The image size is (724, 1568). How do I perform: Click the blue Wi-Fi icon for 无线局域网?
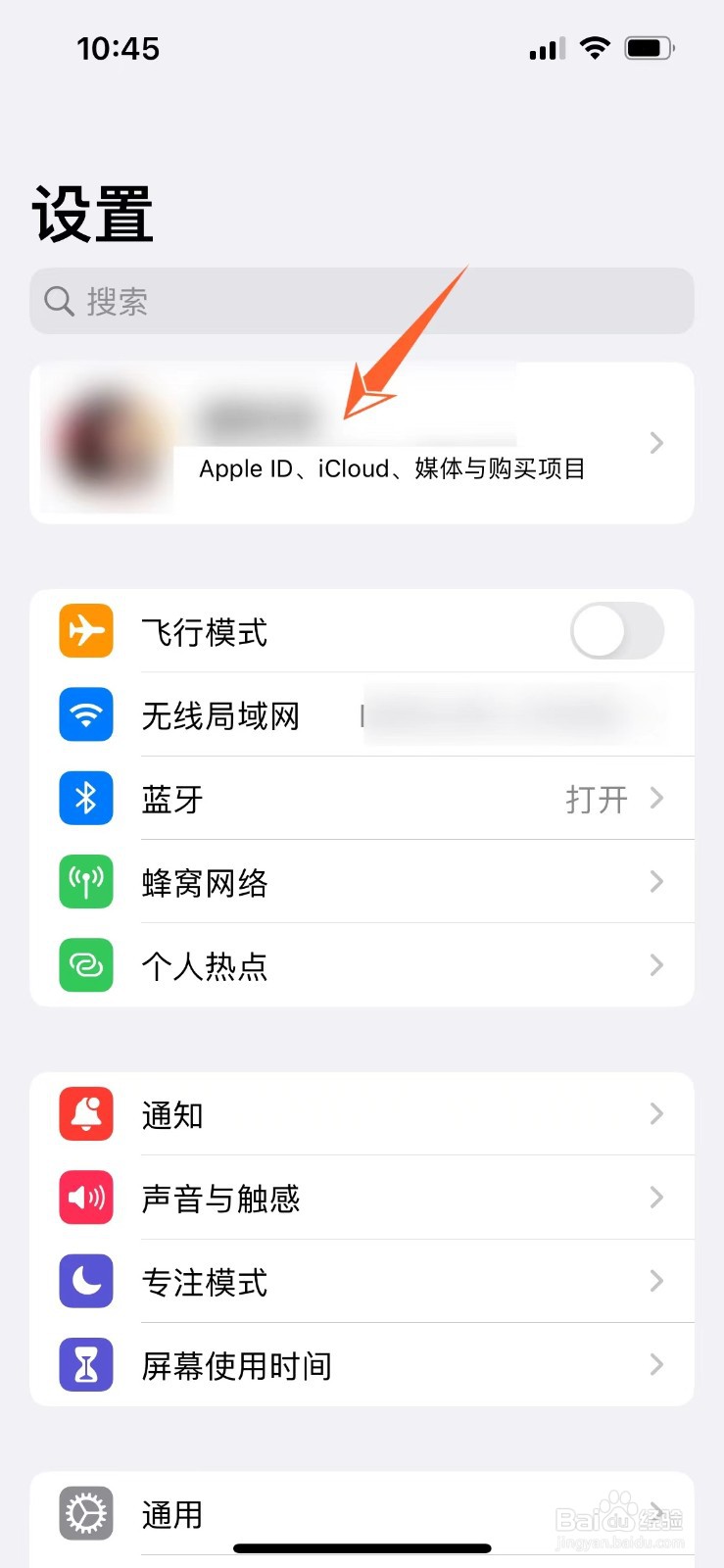point(85,714)
